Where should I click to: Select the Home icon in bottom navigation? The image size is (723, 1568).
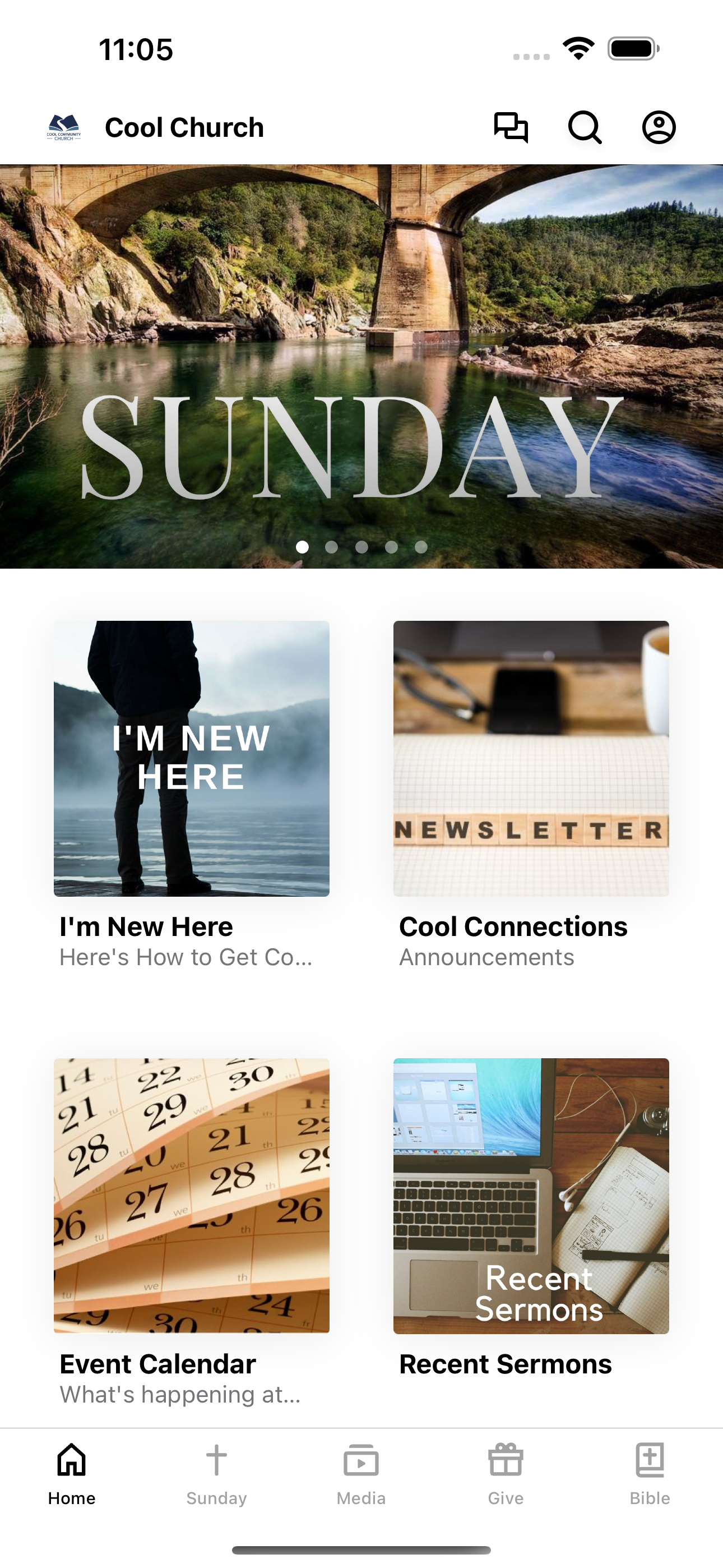pos(71,1461)
